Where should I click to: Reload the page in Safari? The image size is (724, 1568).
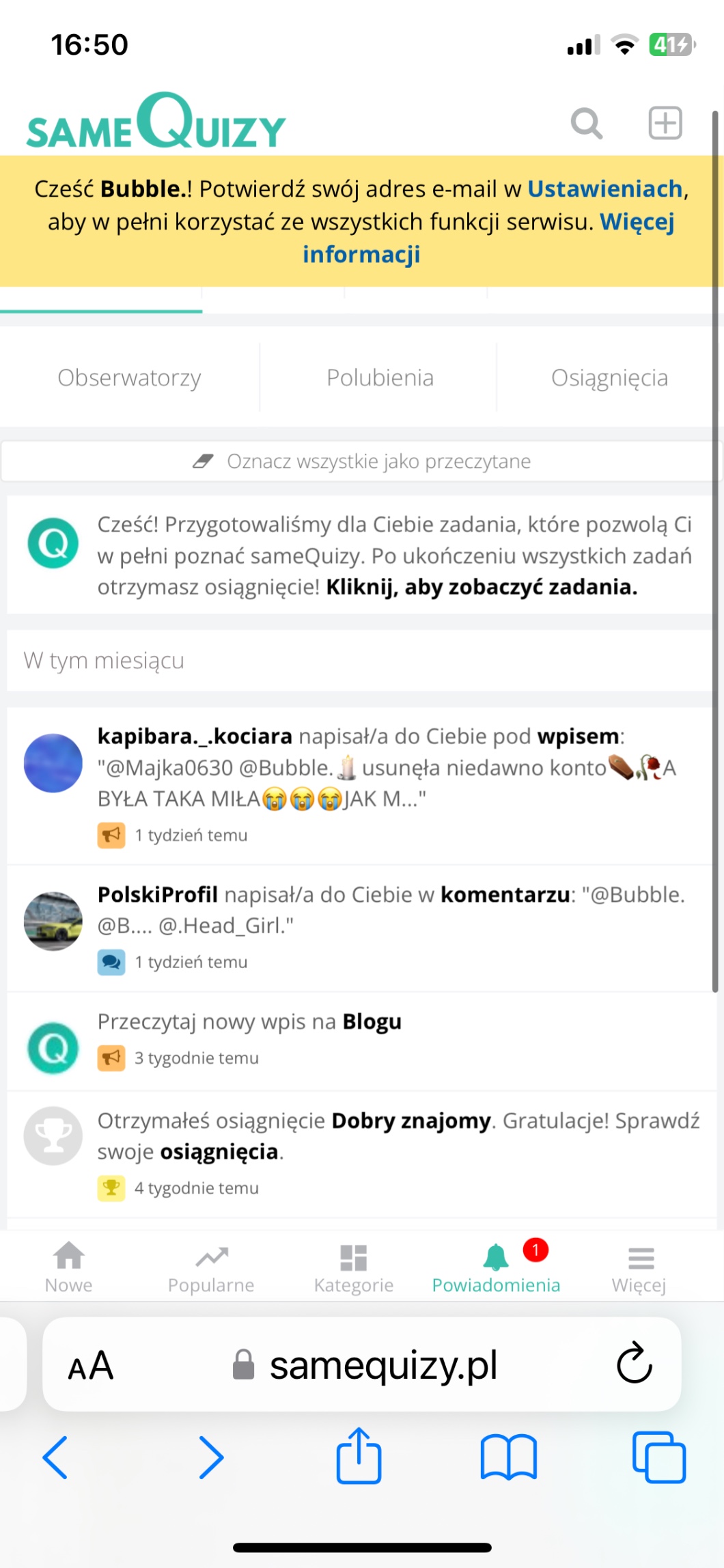tap(635, 1364)
